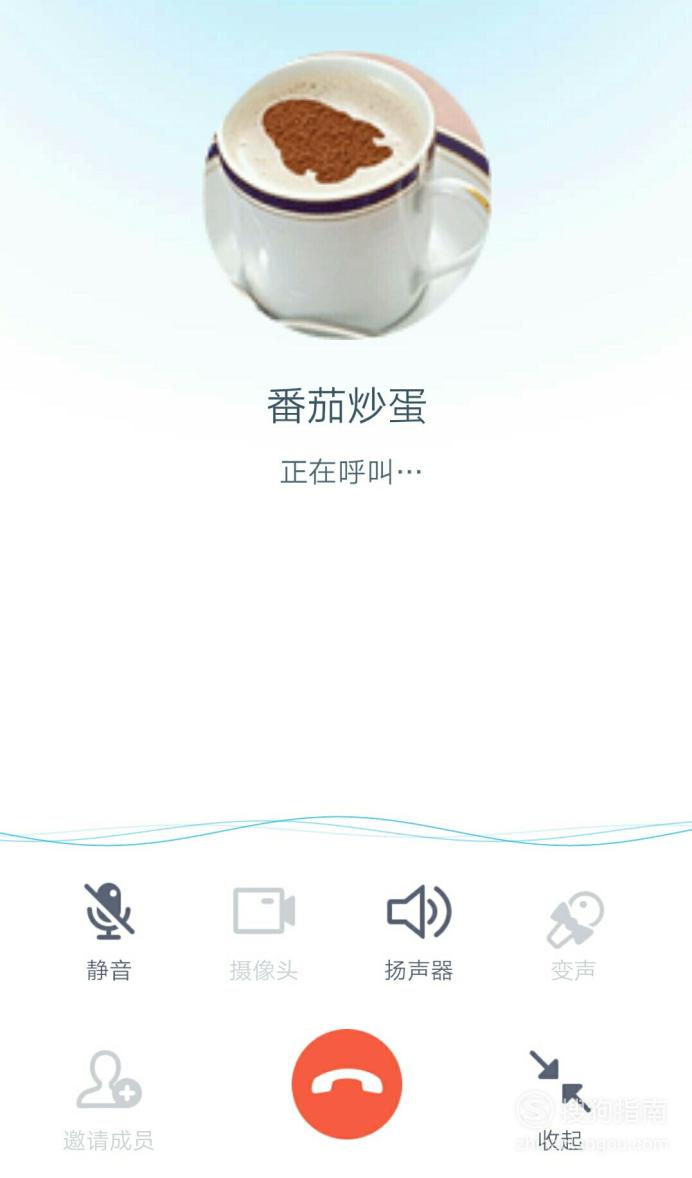The height and width of the screenshot is (1178, 692).
Task: Mute the microphone with 静音
Action: [x=109, y=931]
